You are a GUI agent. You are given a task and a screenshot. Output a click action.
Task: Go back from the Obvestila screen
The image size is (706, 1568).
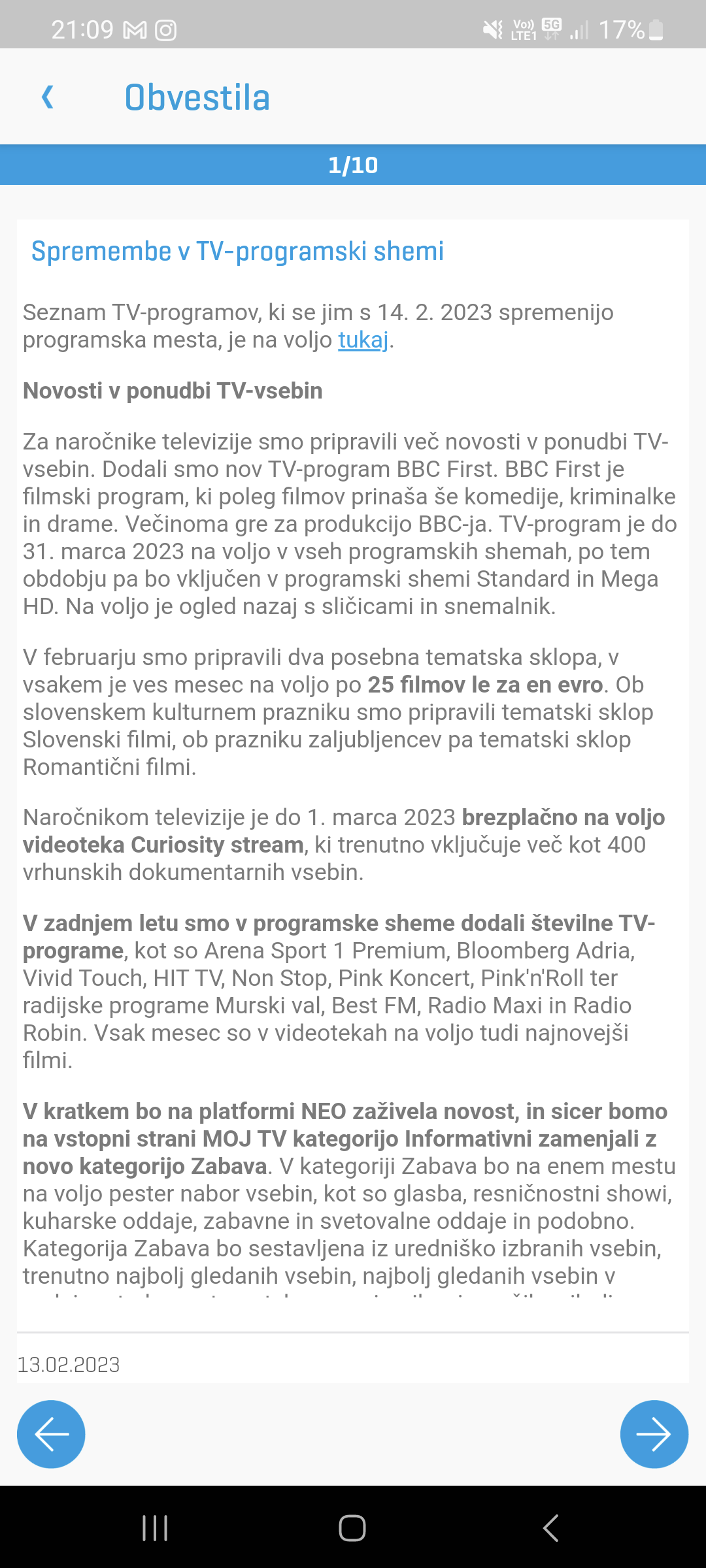[48, 97]
